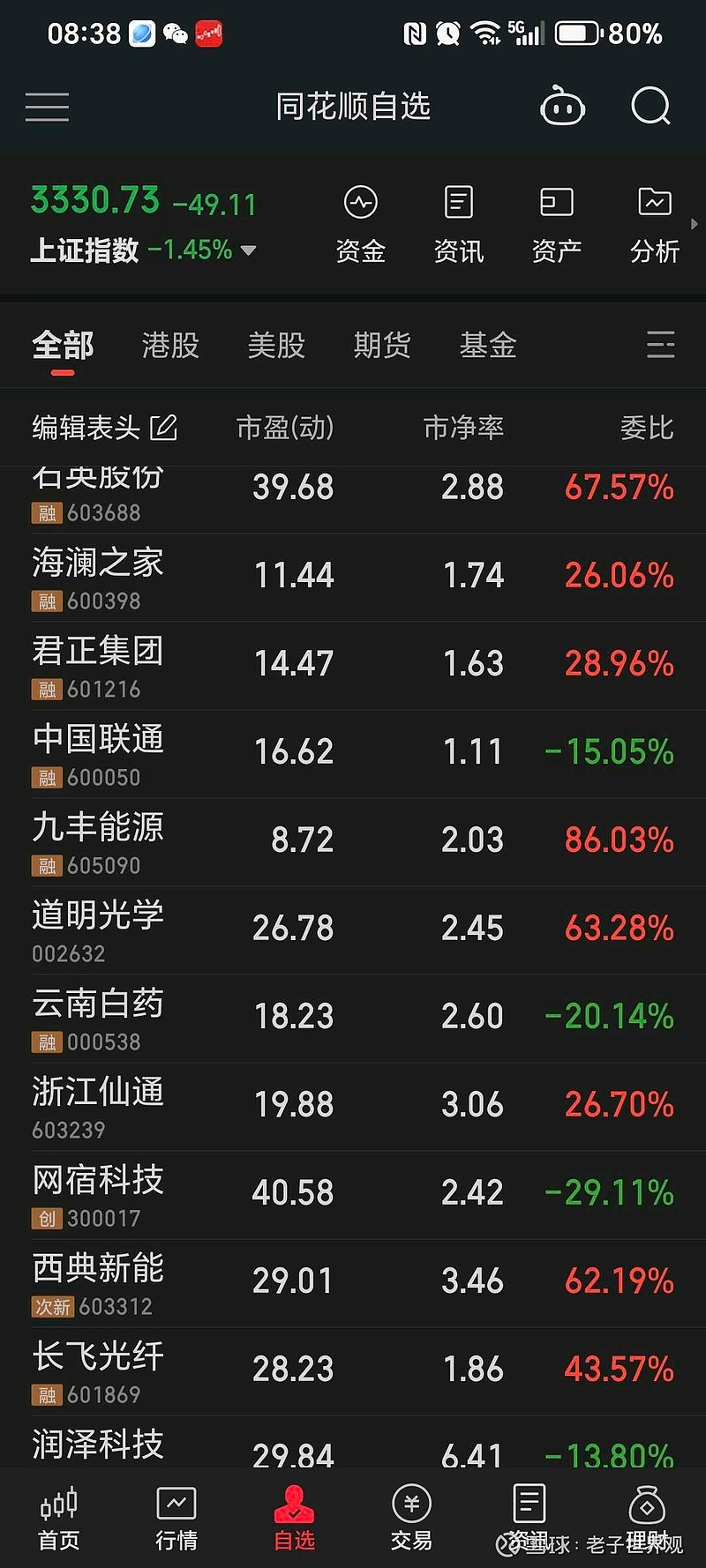Open the 海澜之家 stock row
The height and width of the screenshot is (1568, 706).
[353, 578]
